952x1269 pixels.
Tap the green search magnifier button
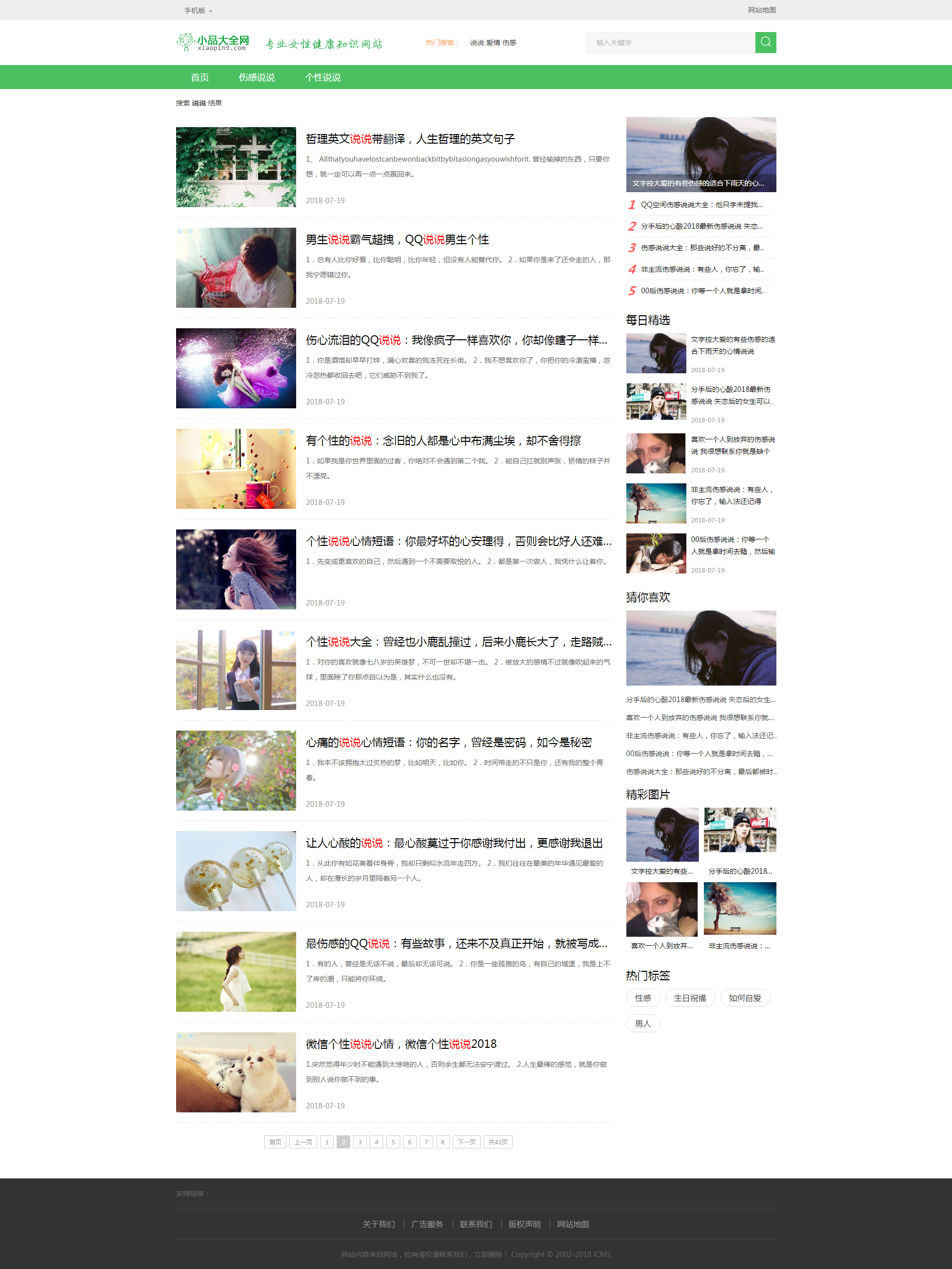click(x=765, y=43)
